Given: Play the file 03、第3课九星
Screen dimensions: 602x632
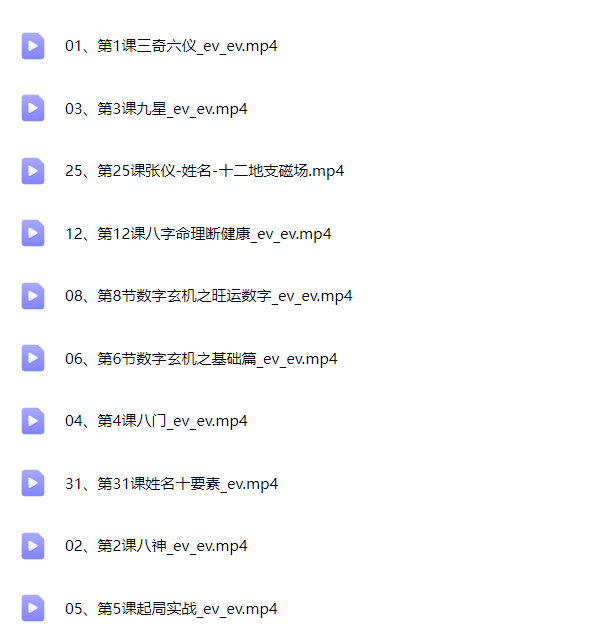Looking at the screenshot, I should click(x=156, y=109).
